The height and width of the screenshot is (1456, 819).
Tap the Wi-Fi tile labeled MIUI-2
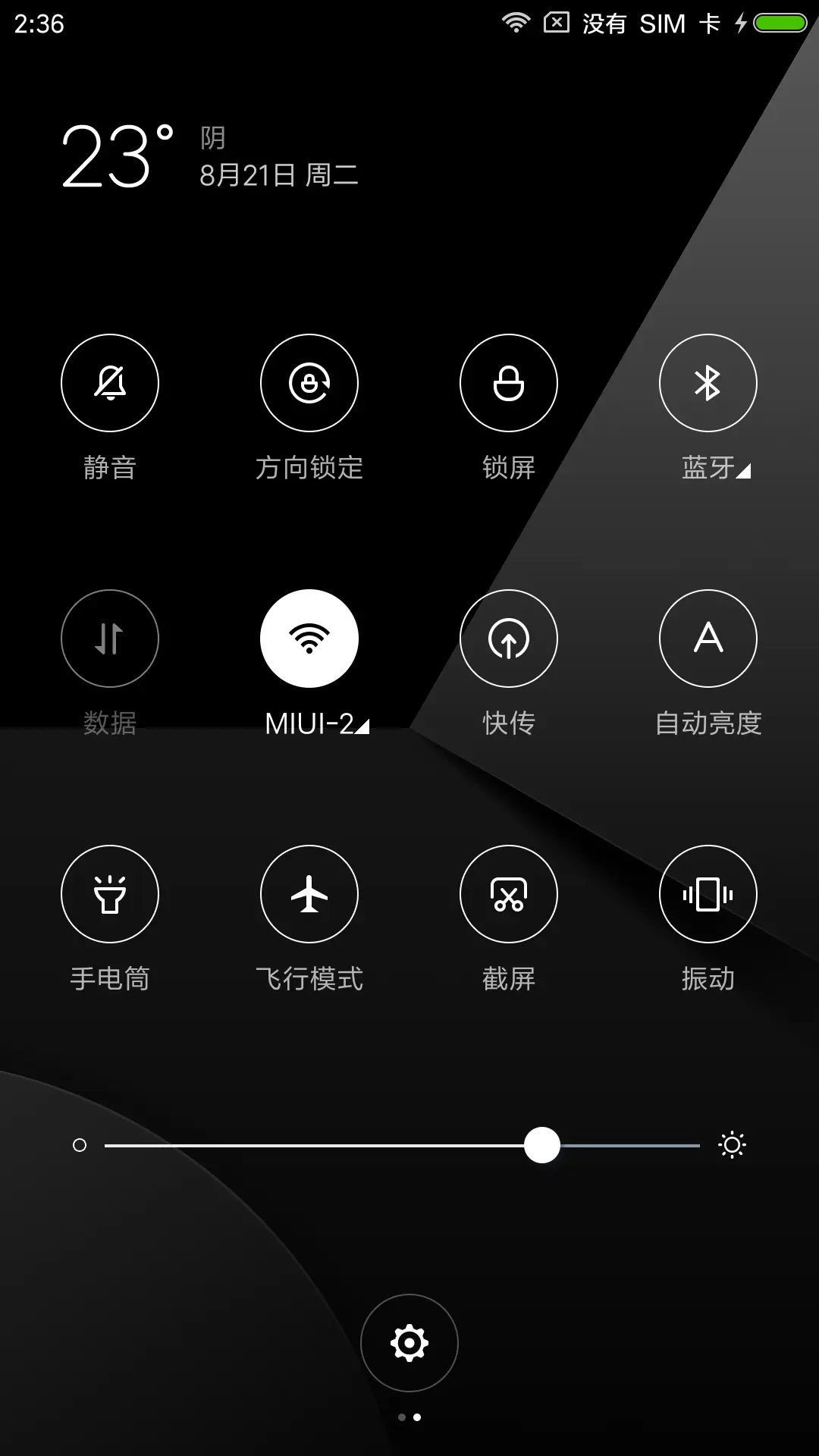[309, 639]
